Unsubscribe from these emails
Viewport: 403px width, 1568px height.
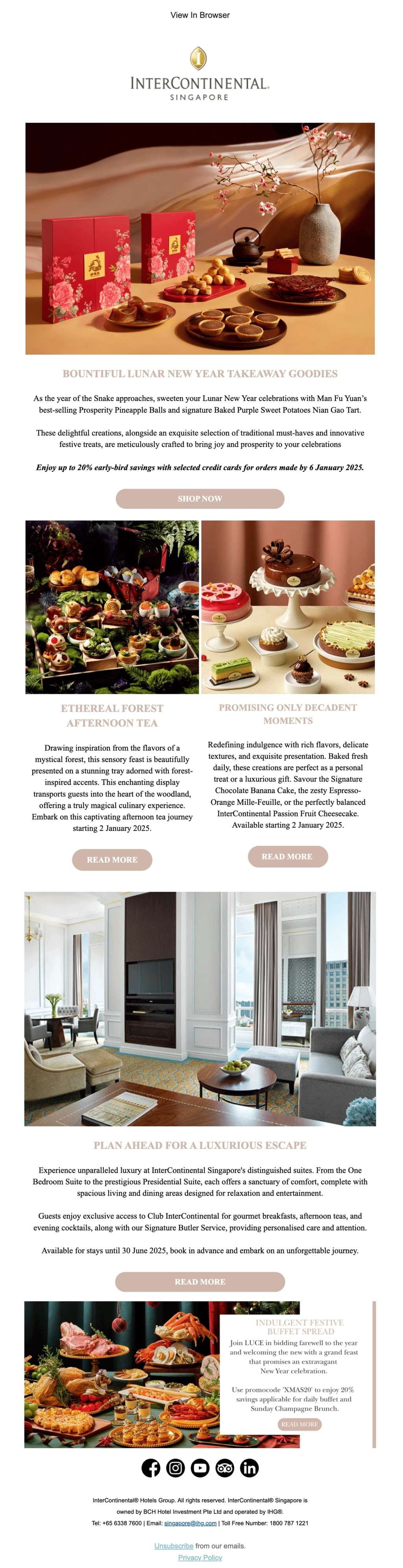pyautogui.click(x=174, y=1546)
